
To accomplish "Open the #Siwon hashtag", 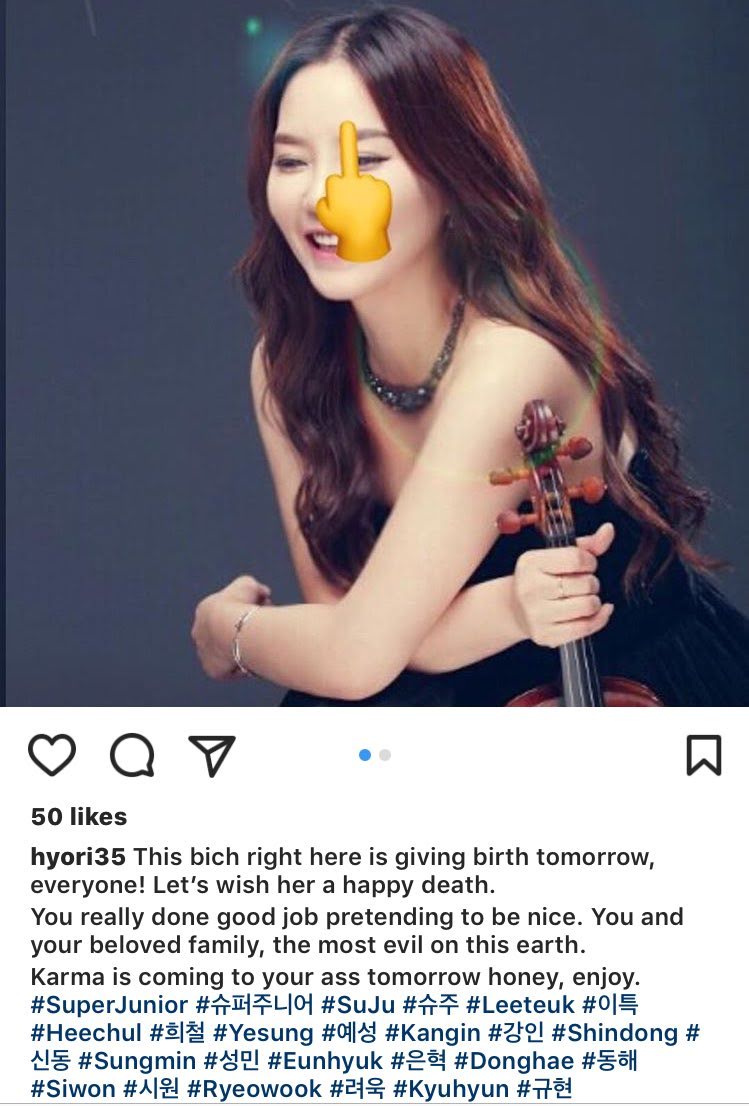I will click(x=73, y=1089).
